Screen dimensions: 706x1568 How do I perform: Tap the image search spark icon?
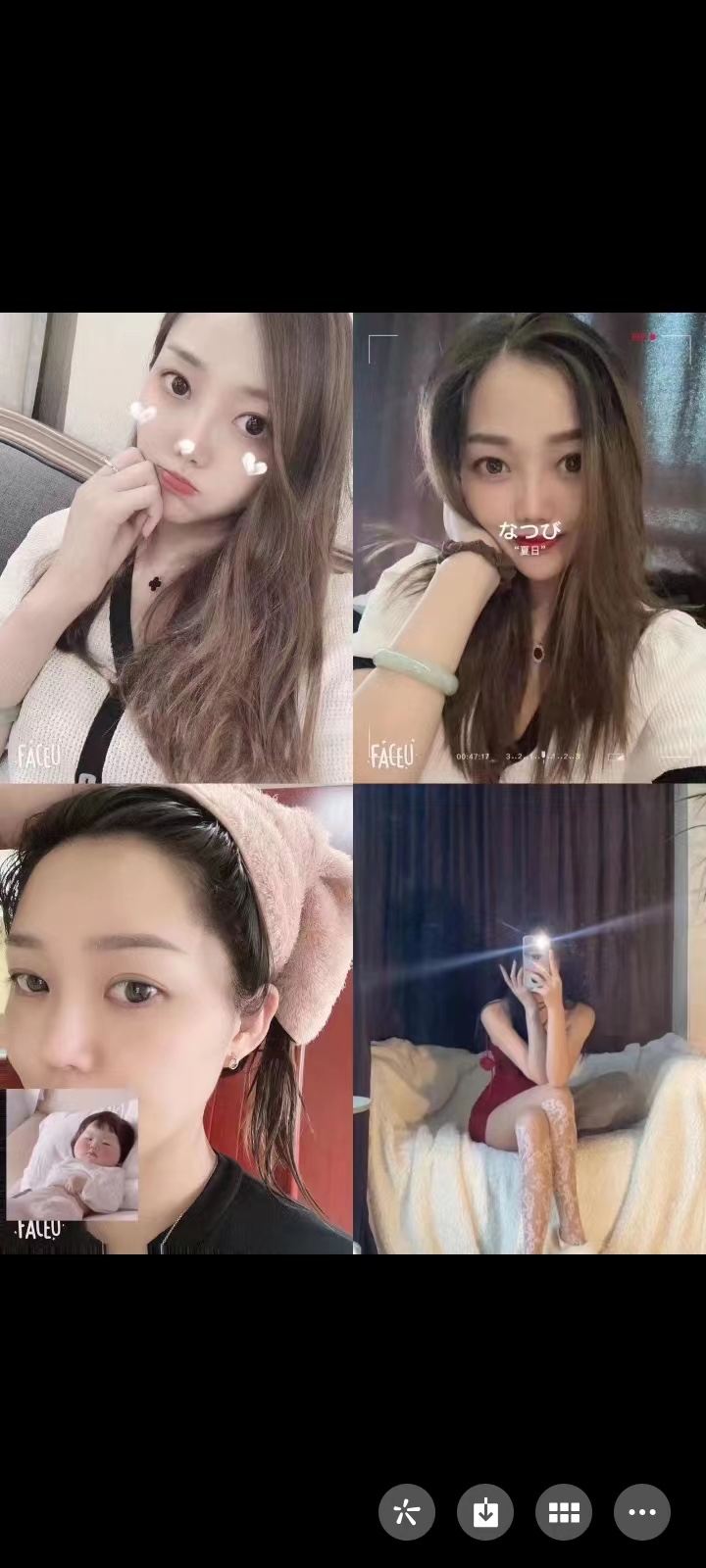[407, 1512]
